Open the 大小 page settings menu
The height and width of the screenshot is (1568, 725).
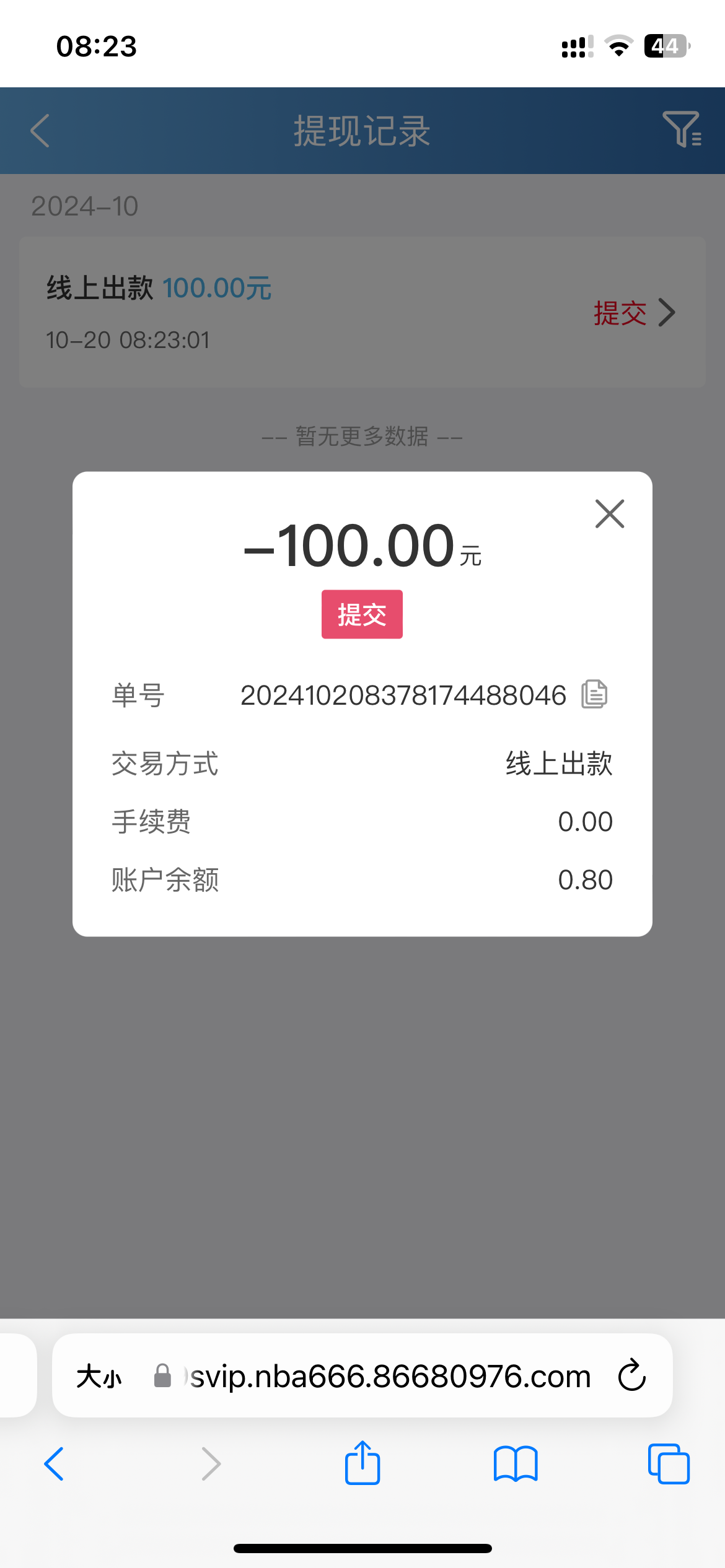click(99, 1377)
